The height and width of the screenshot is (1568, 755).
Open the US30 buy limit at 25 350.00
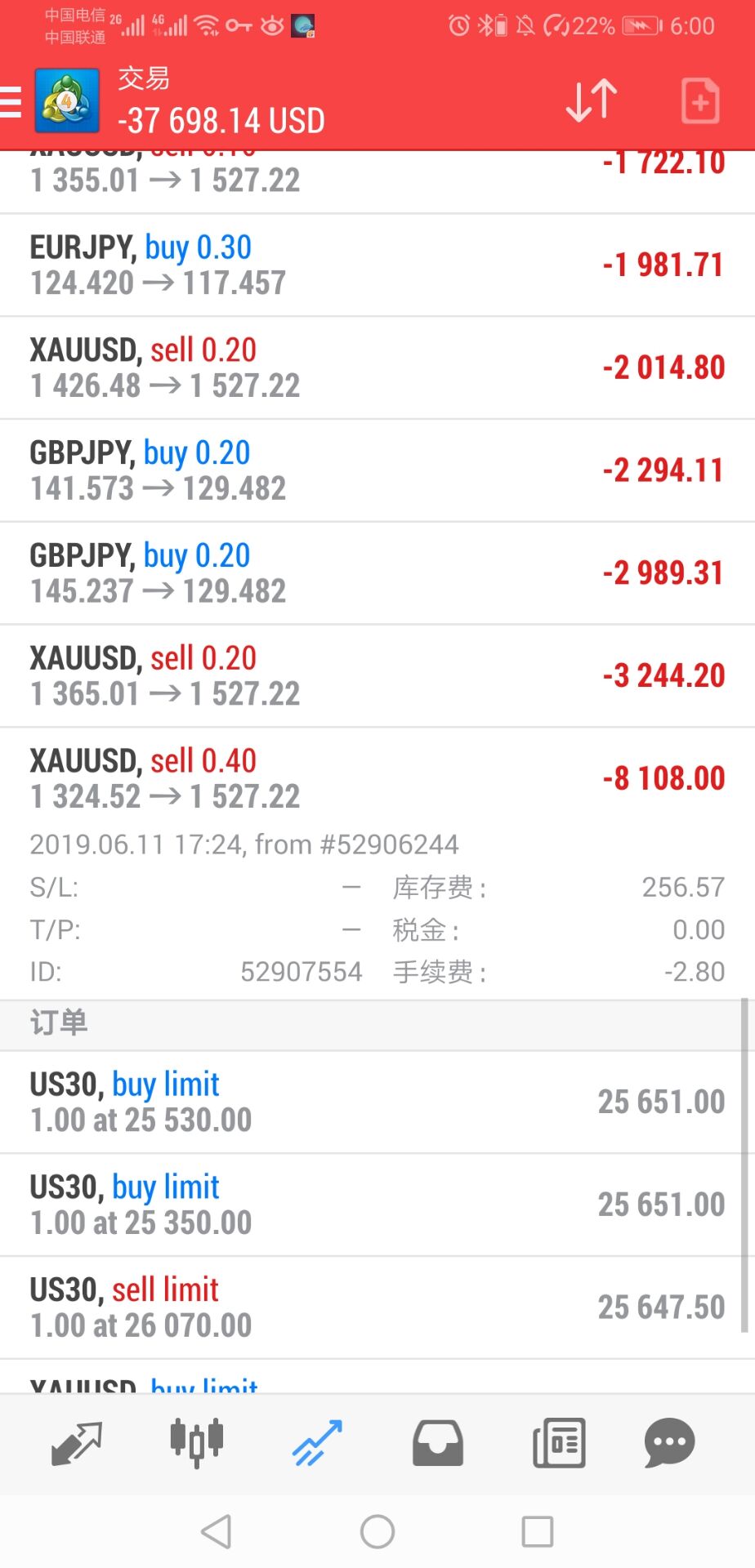pyautogui.click(x=377, y=1205)
